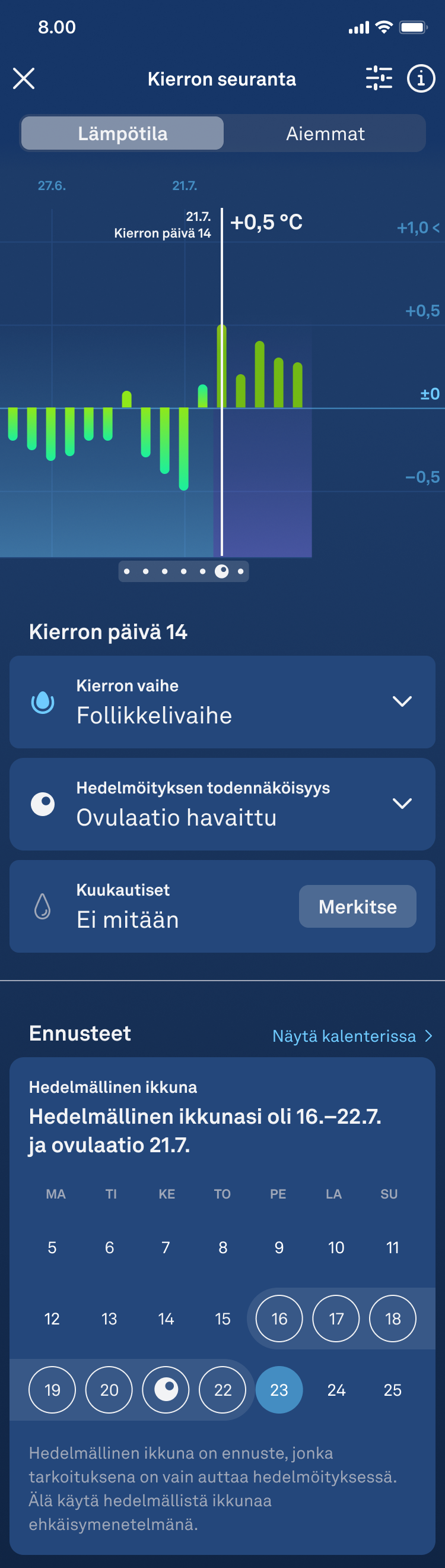The width and height of the screenshot is (445, 1568).
Task: Expand the Hedelmöityksen todennäköisyys card
Action: point(402,804)
